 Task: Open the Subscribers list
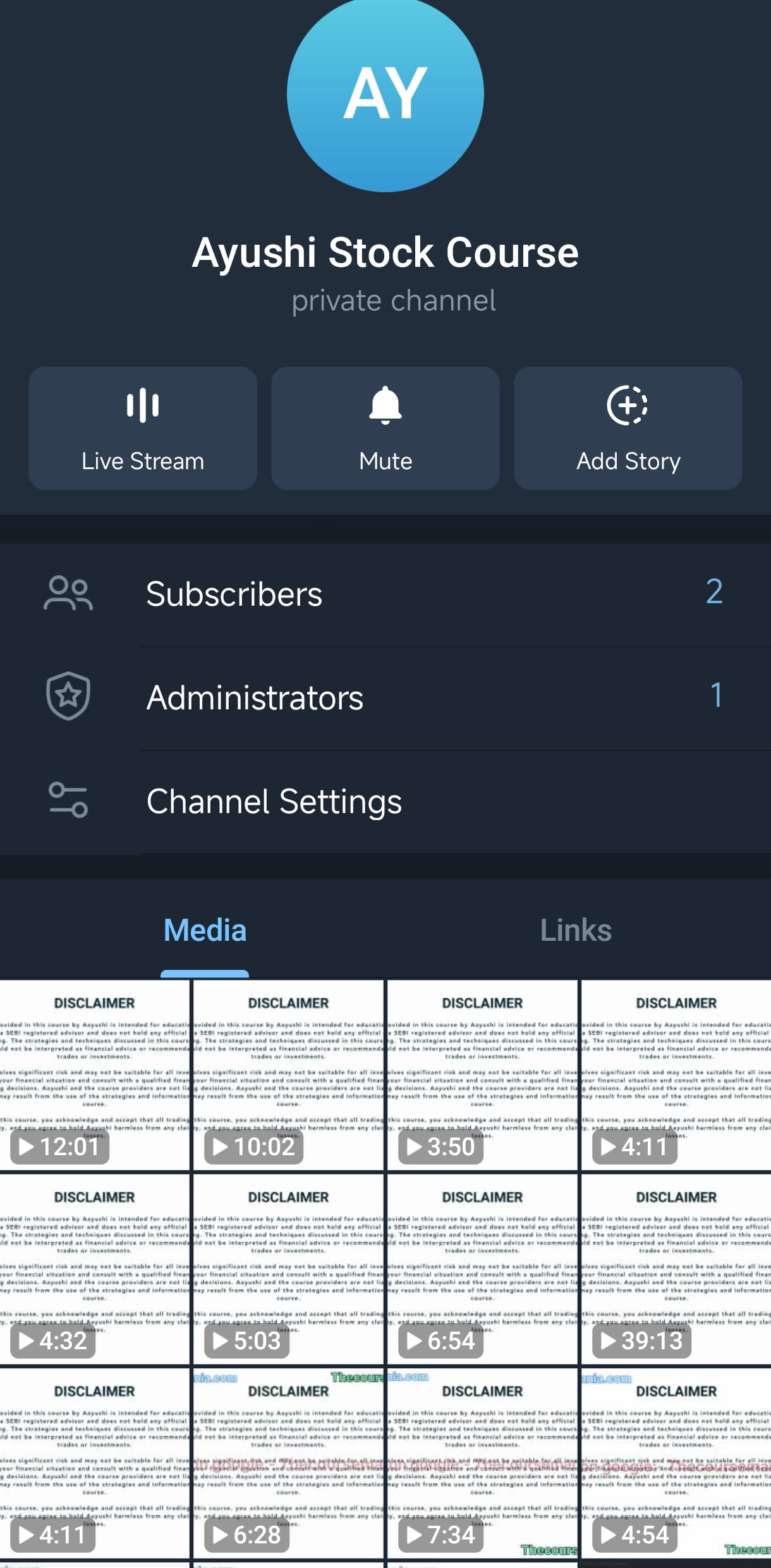click(385, 594)
